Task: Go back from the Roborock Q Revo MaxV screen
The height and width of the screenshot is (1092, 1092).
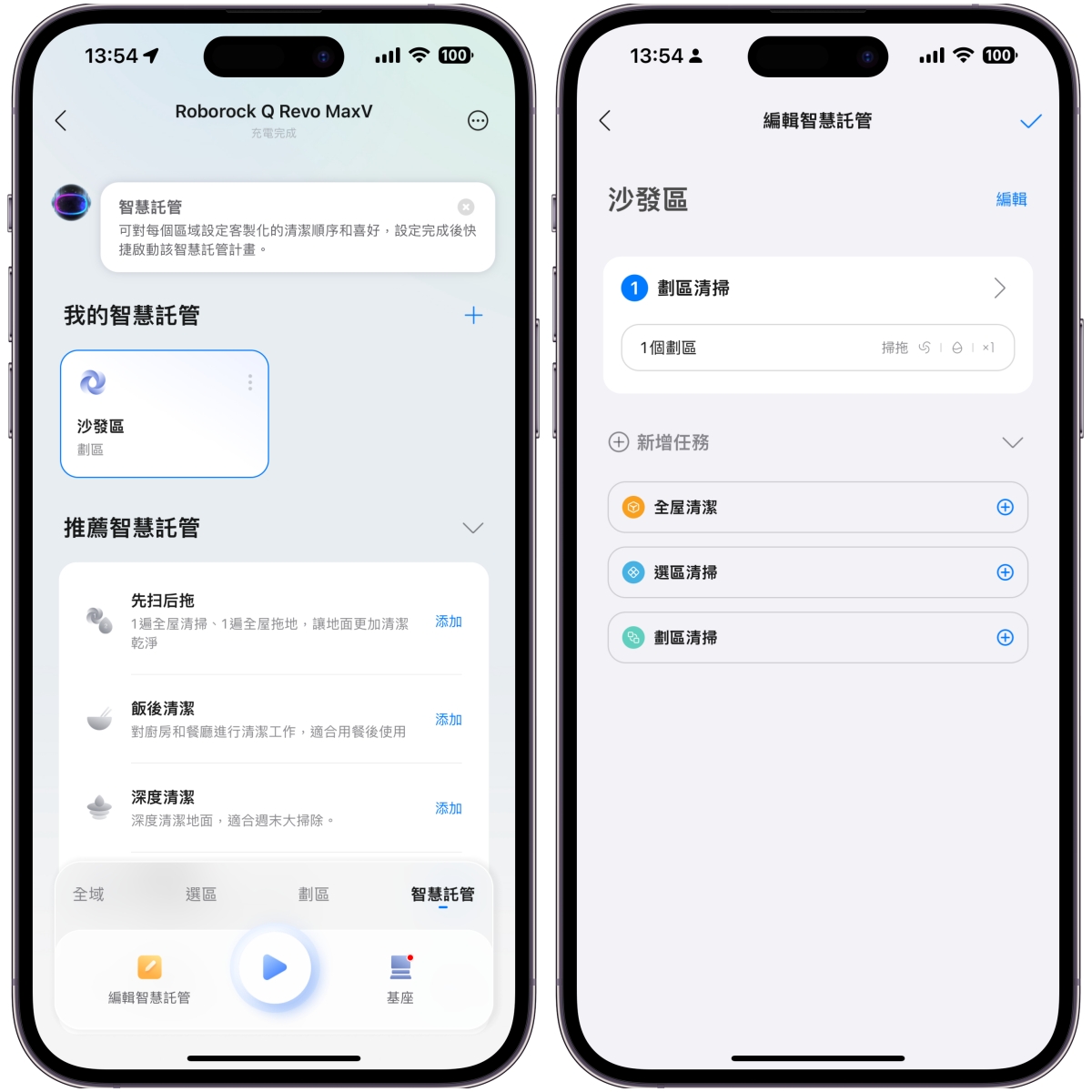Action: (61, 121)
